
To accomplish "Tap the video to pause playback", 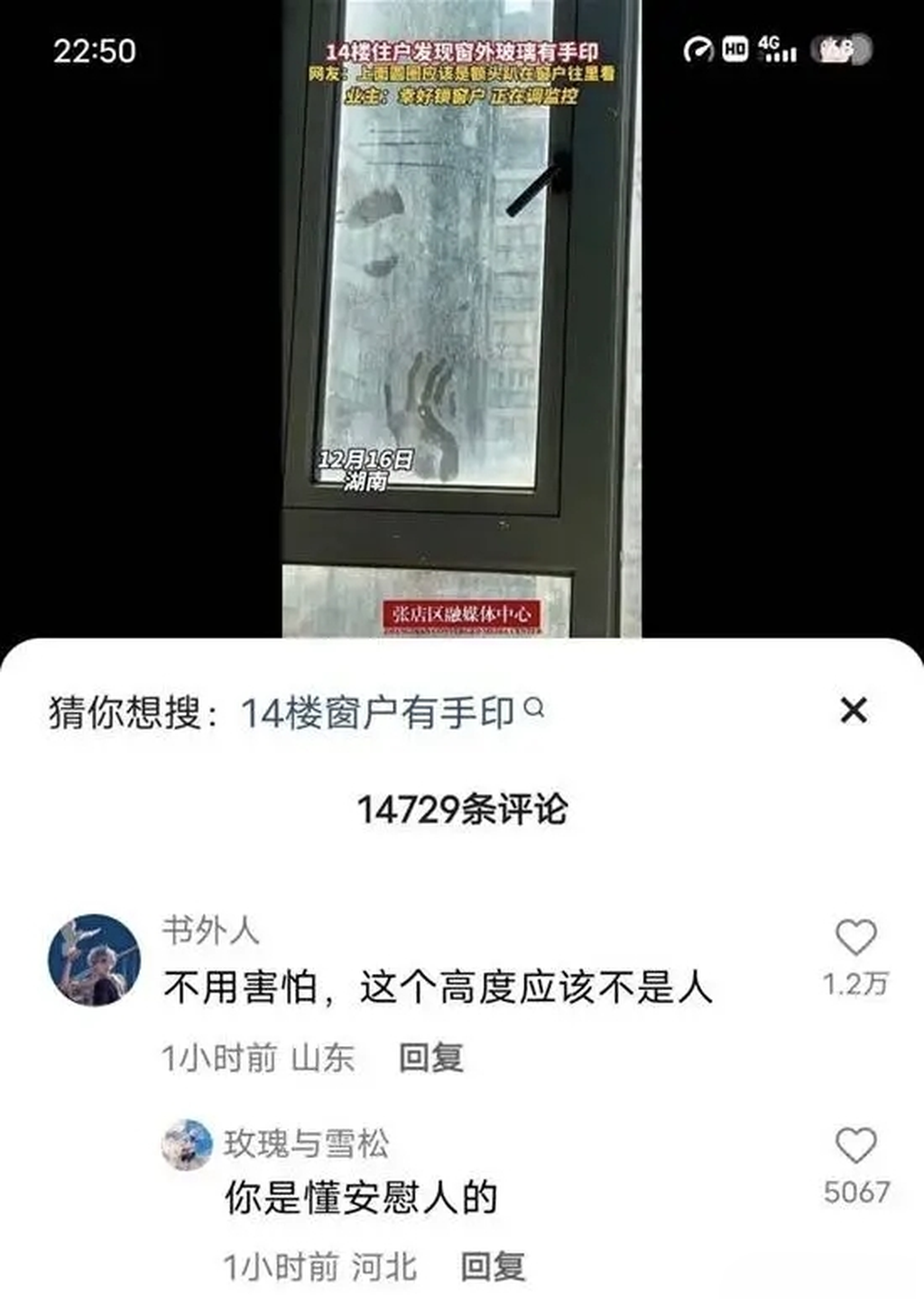I will point(461,316).
